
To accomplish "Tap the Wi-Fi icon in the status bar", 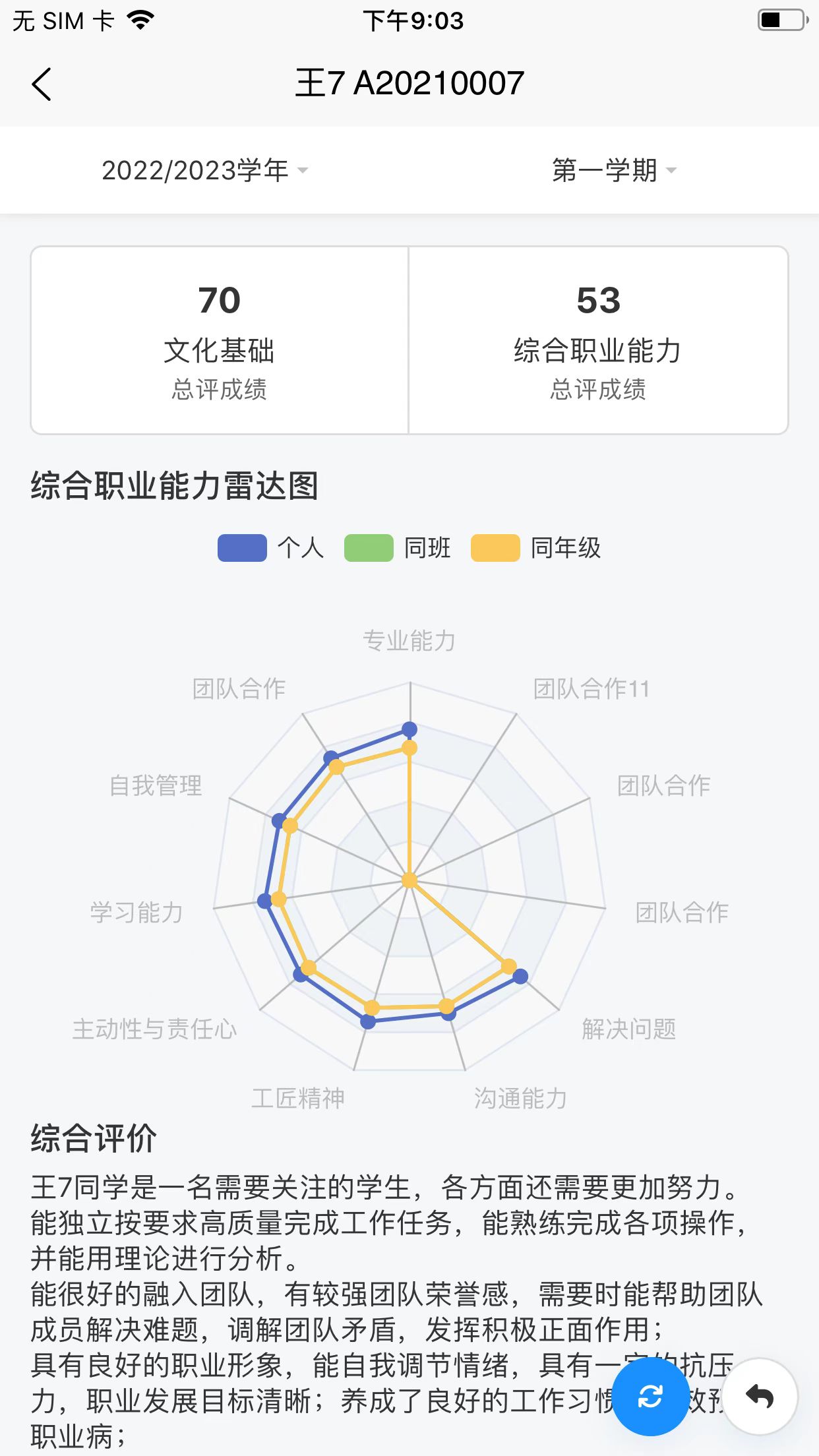I will (140, 18).
